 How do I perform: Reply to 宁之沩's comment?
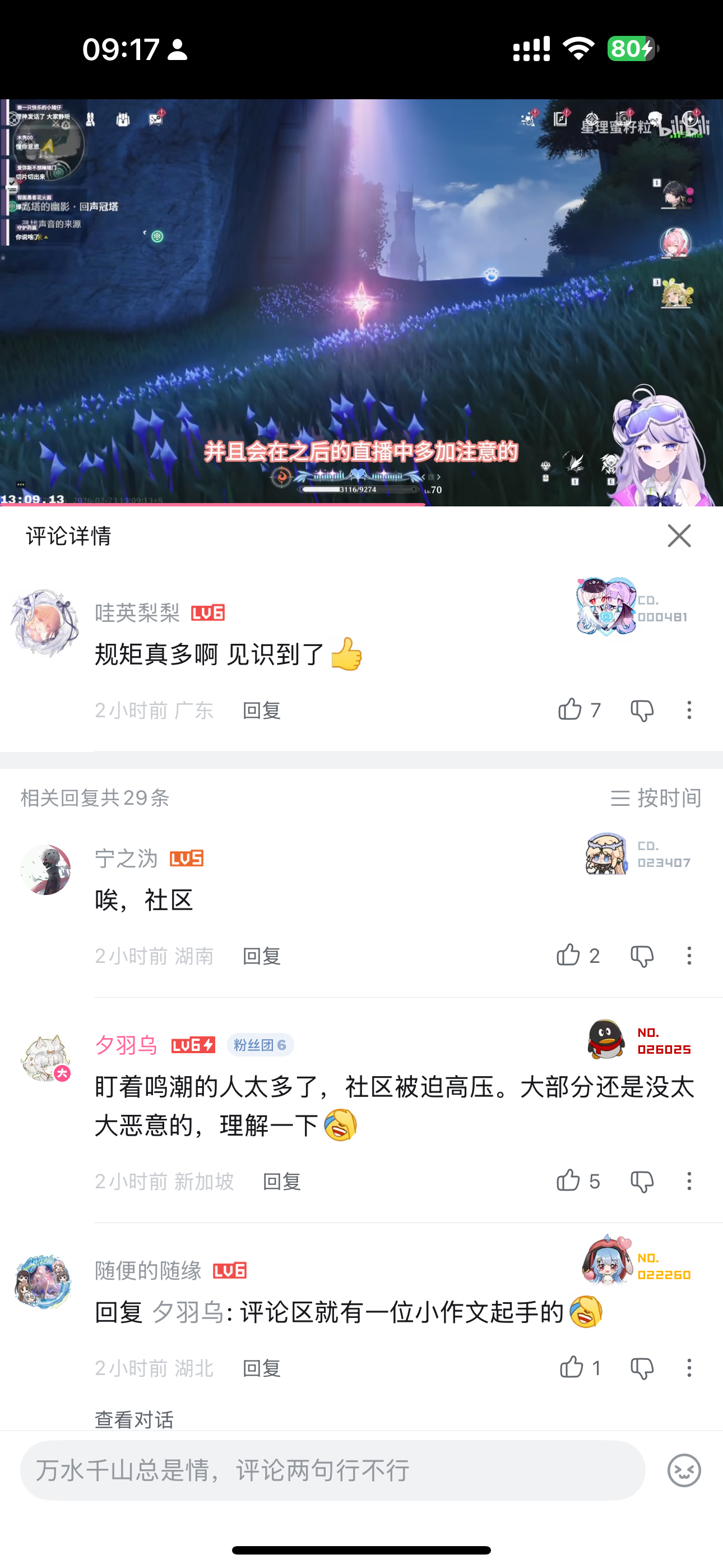(x=261, y=956)
